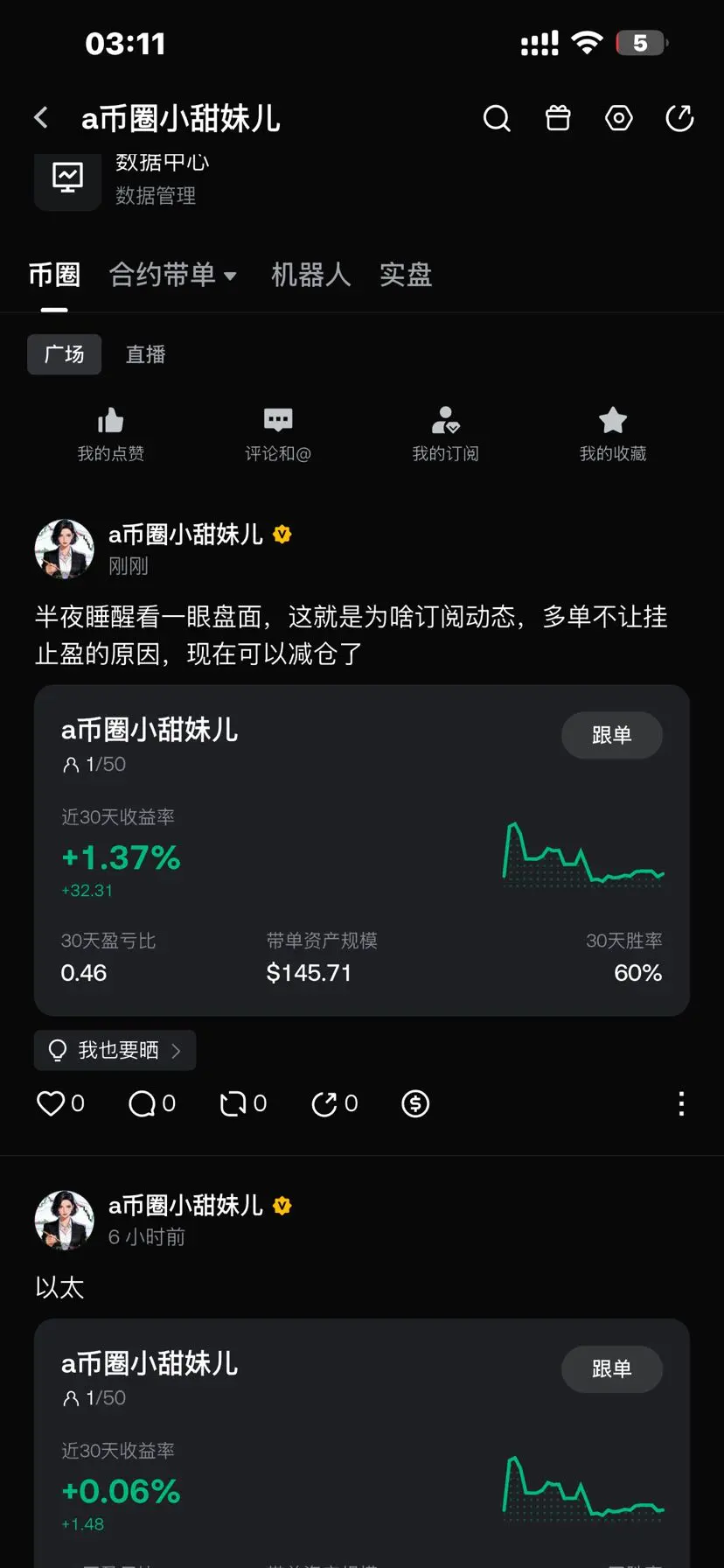Switch to the 实盘 tab
The height and width of the screenshot is (1568, 724).
click(x=406, y=275)
